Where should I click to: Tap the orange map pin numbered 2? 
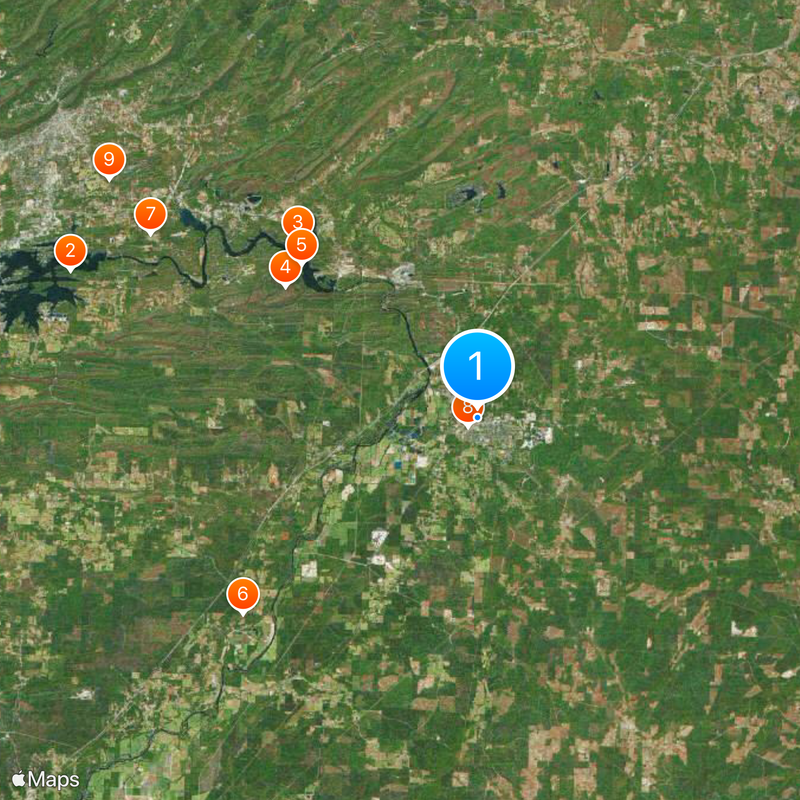click(x=69, y=250)
